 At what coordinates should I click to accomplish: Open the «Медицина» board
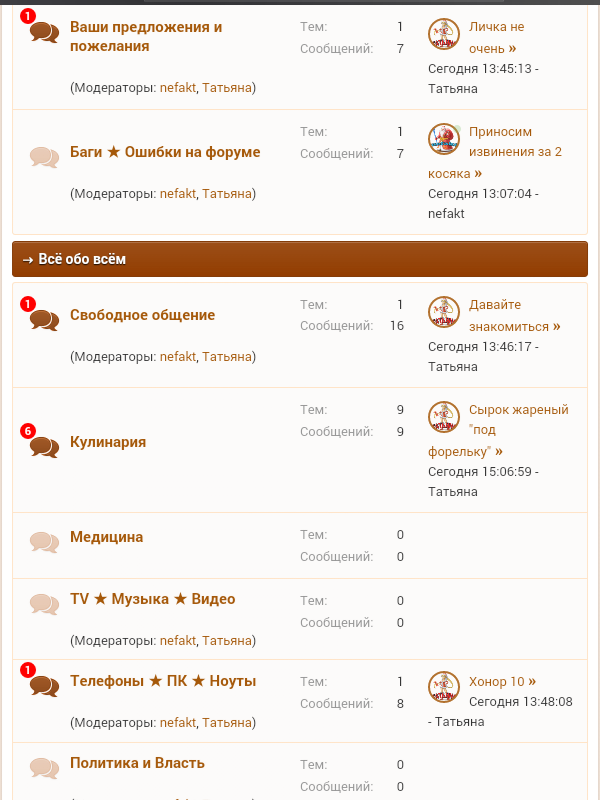106,537
